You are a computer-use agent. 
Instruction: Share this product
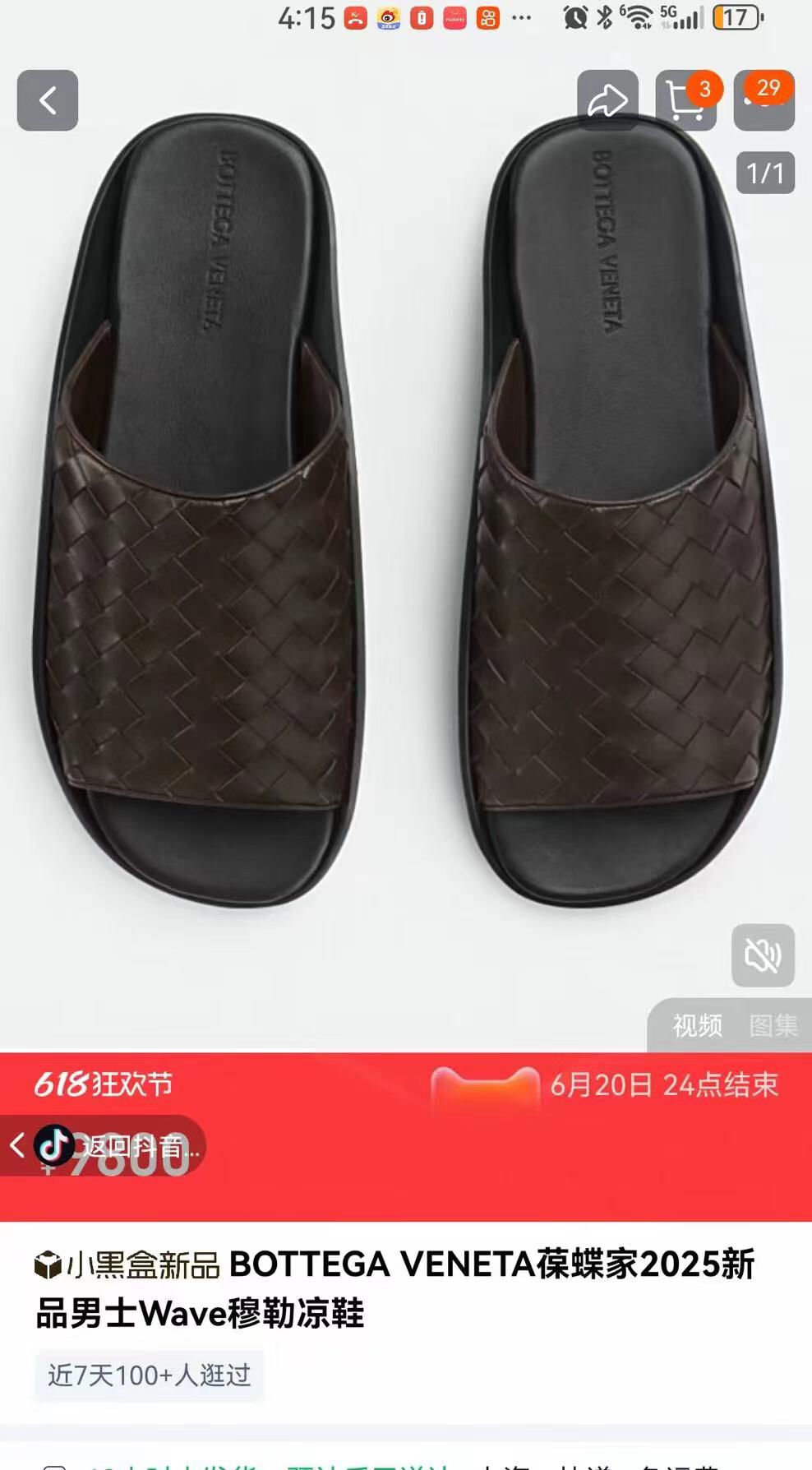click(x=607, y=100)
